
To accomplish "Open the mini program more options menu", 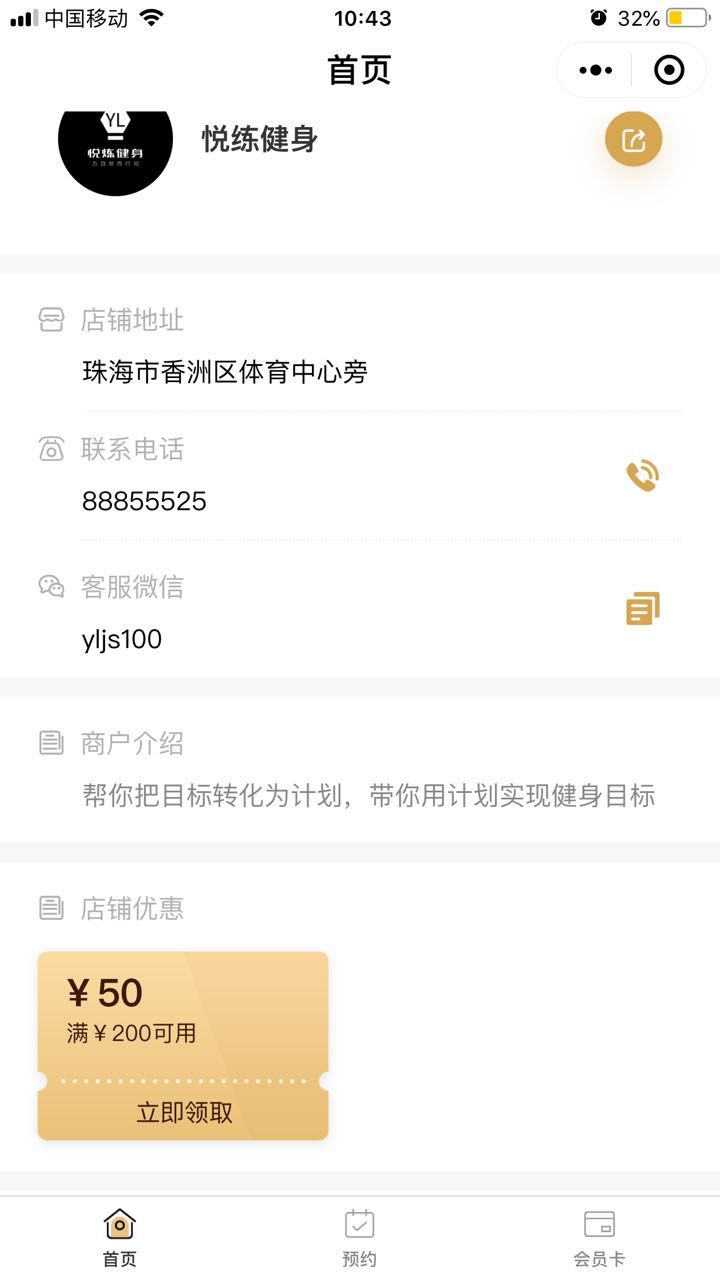I will pos(596,70).
